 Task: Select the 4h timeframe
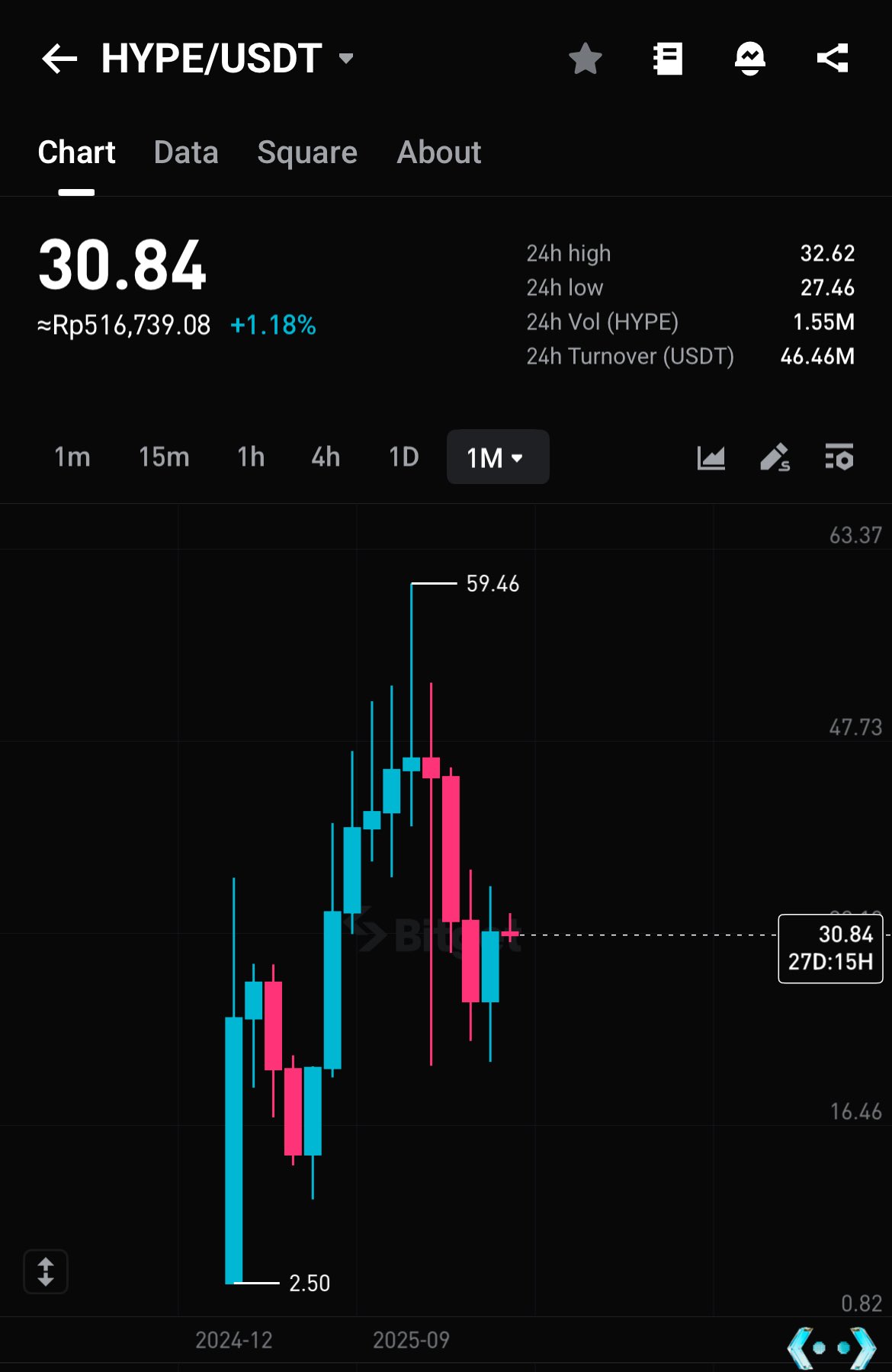(x=326, y=457)
